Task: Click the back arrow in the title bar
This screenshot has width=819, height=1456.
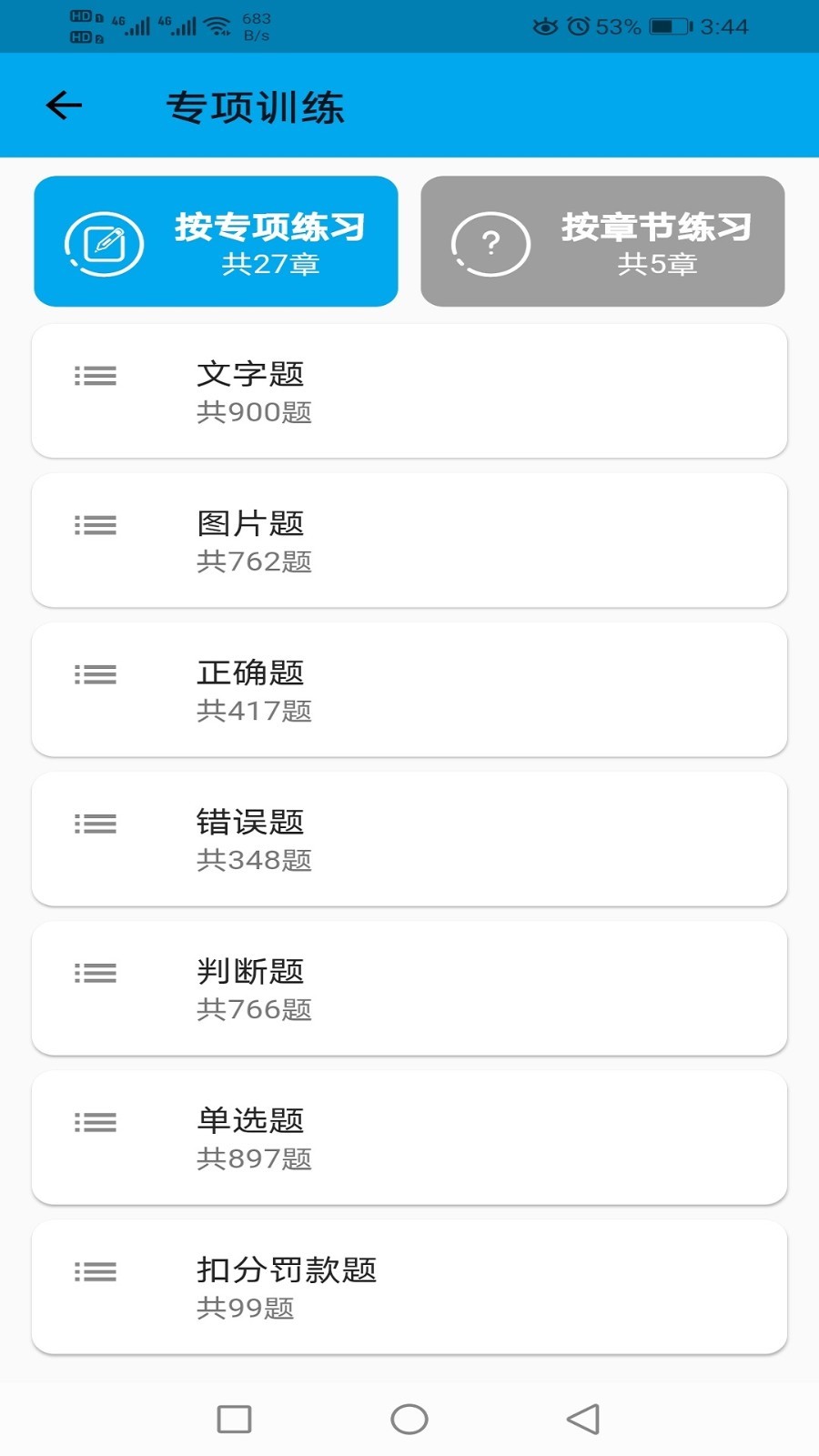Action: point(62,104)
